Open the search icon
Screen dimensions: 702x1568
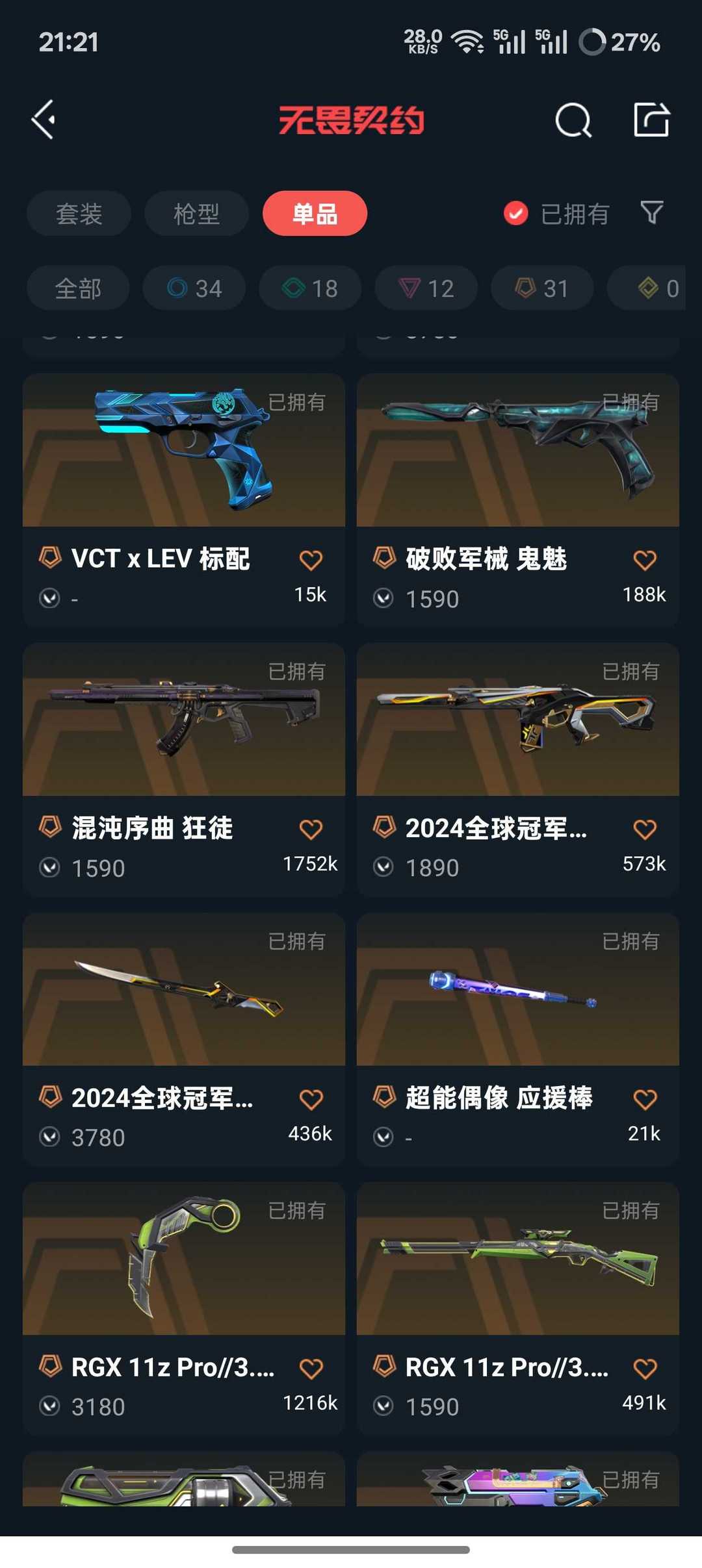click(573, 120)
